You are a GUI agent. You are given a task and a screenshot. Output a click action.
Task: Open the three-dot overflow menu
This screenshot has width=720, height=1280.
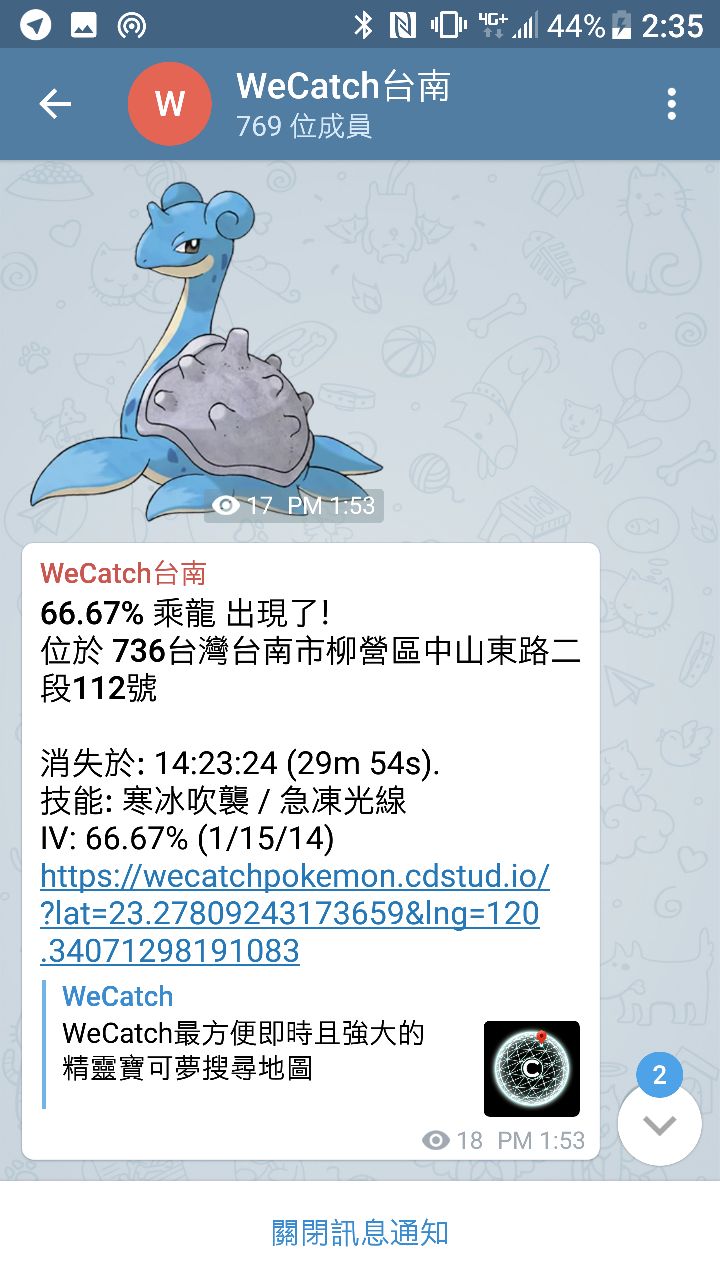tap(671, 104)
